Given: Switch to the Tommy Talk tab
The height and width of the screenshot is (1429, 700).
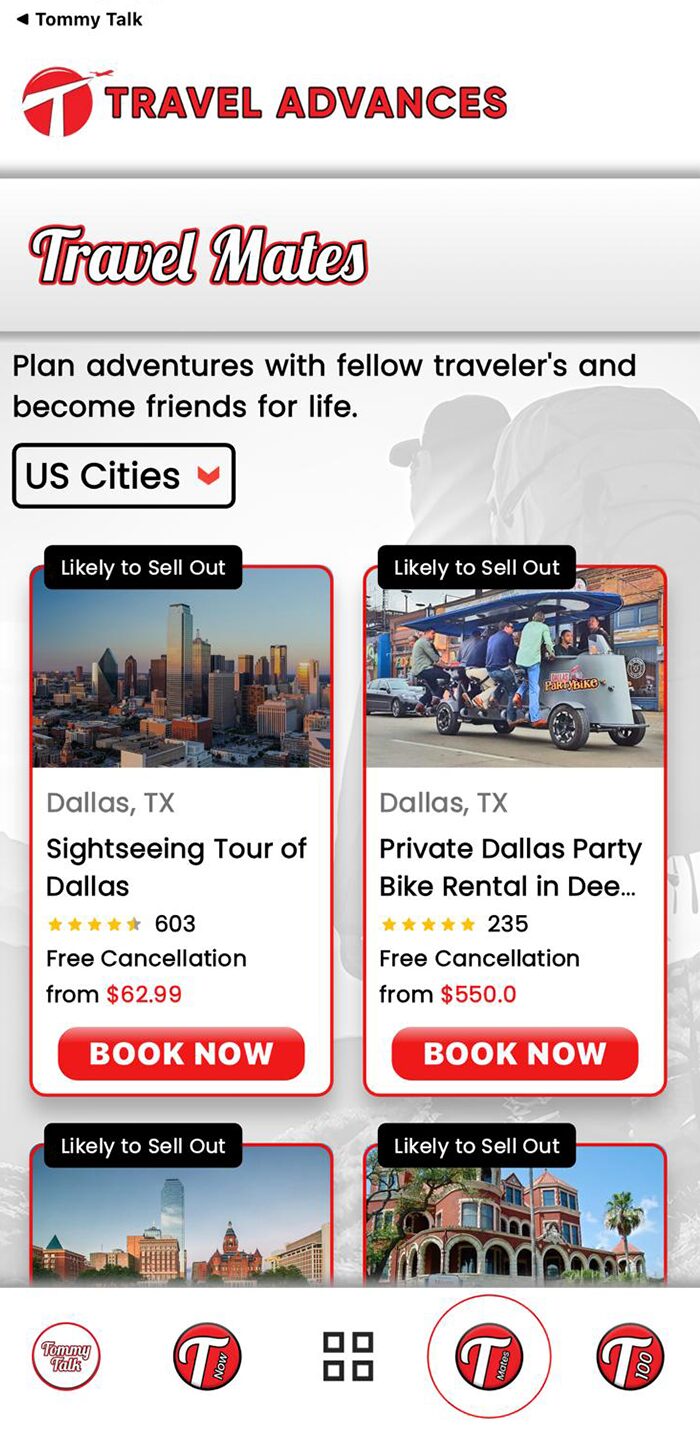Looking at the screenshot, I should [x=66, y=1357].
